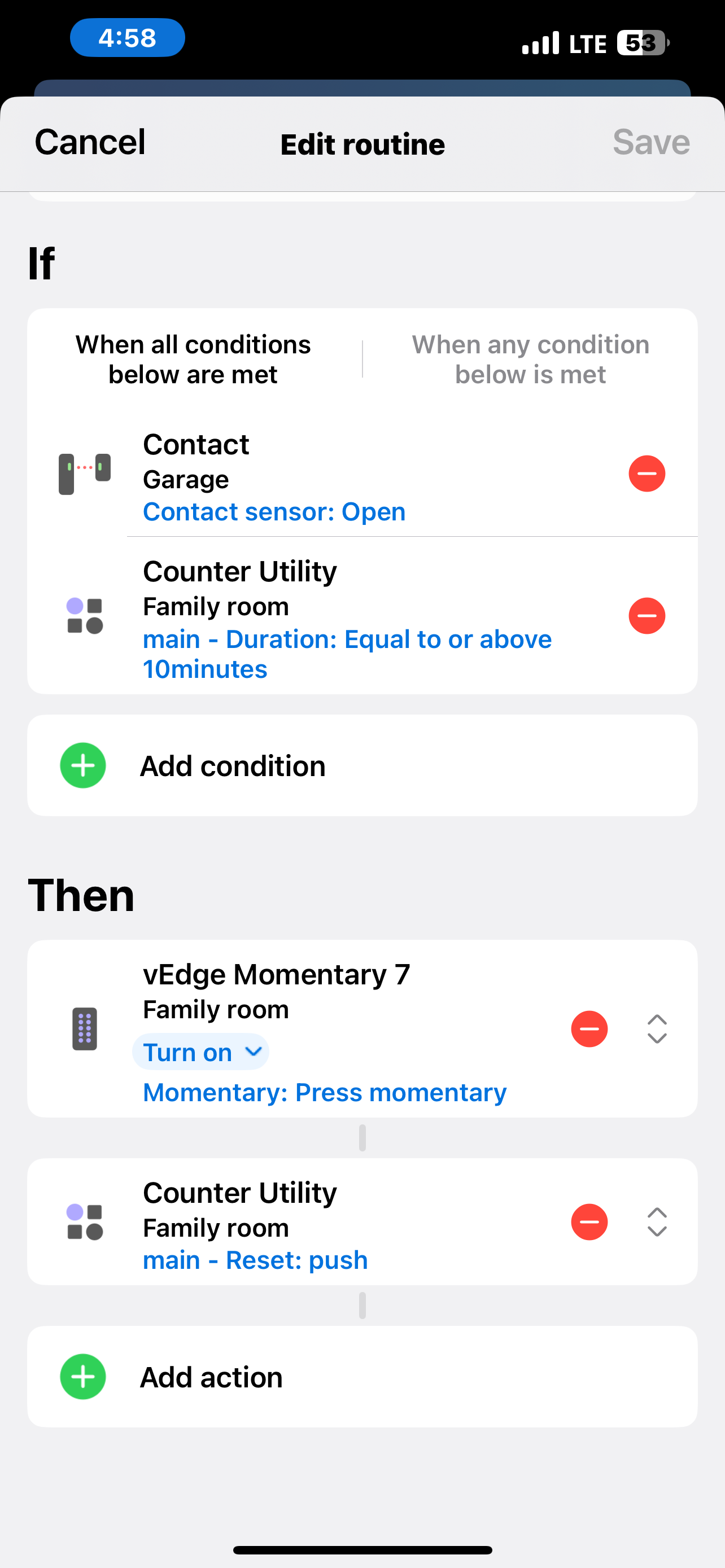The width and height of the screenshot is (725, 1568).
Task: Remove the Counter Utility duration condition
Action: pyautogui.click(x=647, y=616)
